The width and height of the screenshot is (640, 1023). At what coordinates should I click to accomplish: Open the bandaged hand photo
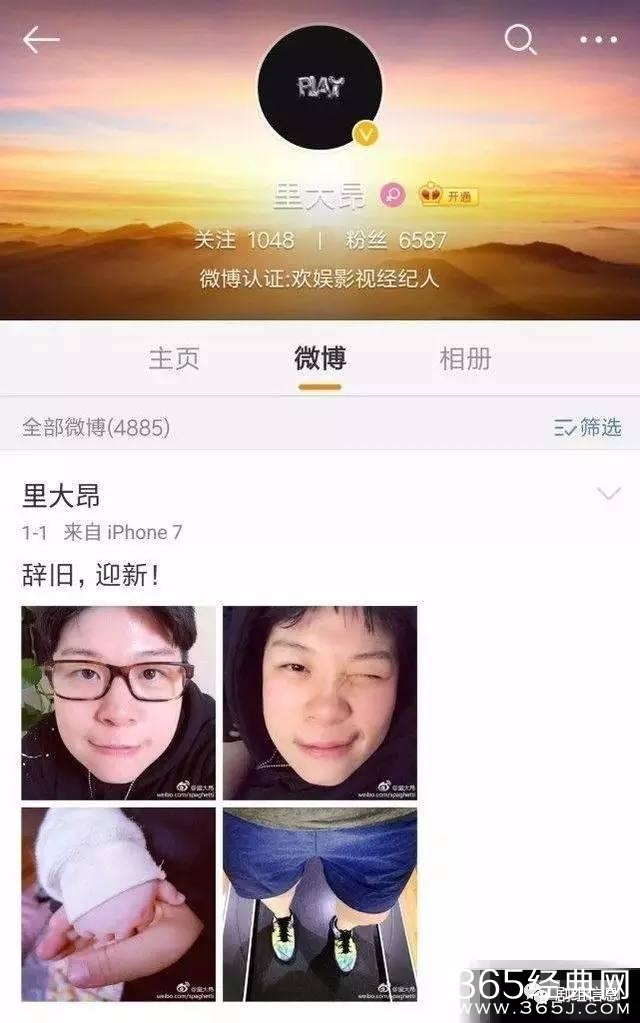pyautogui.click(x=118, y=904)
